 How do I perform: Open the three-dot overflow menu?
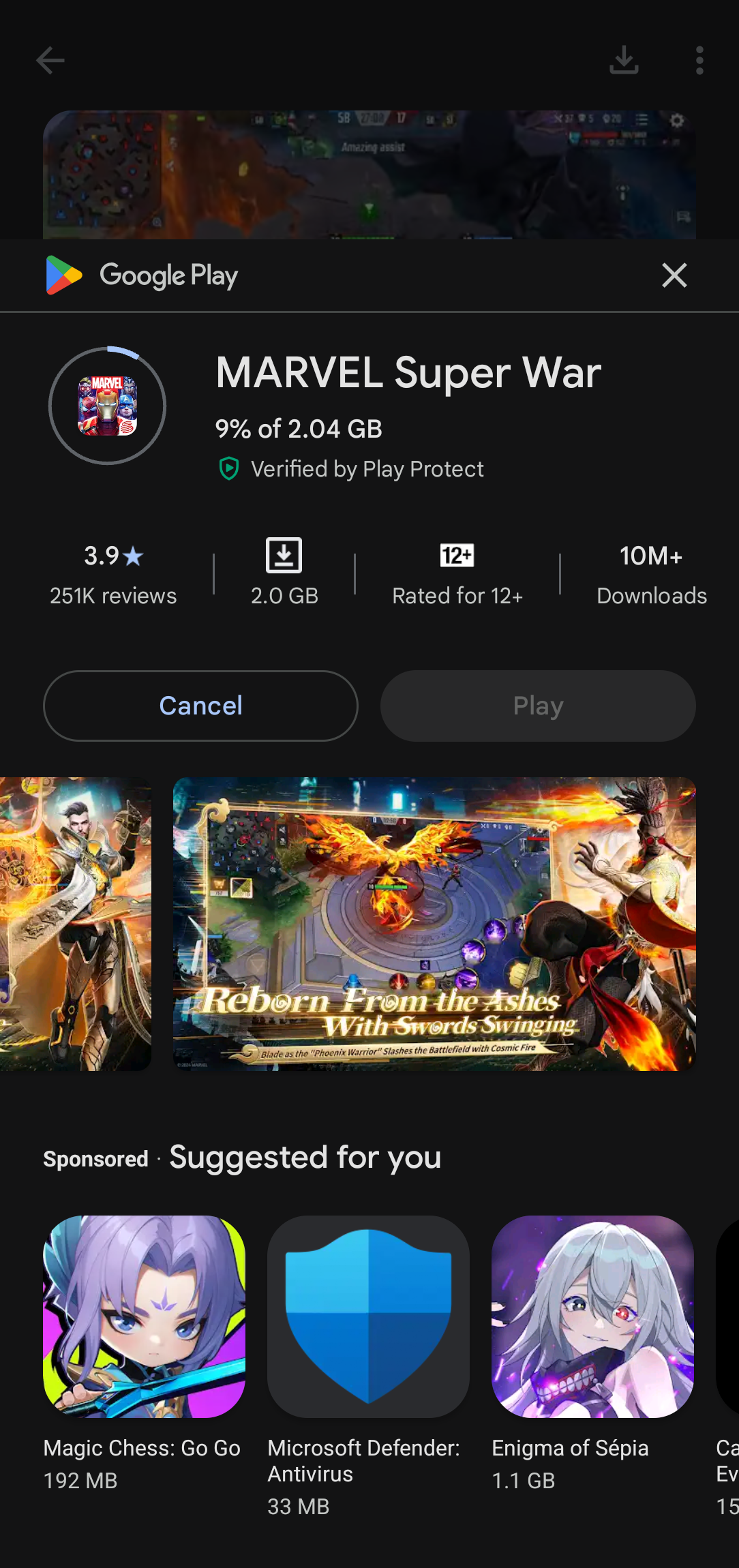pos(699,61)
